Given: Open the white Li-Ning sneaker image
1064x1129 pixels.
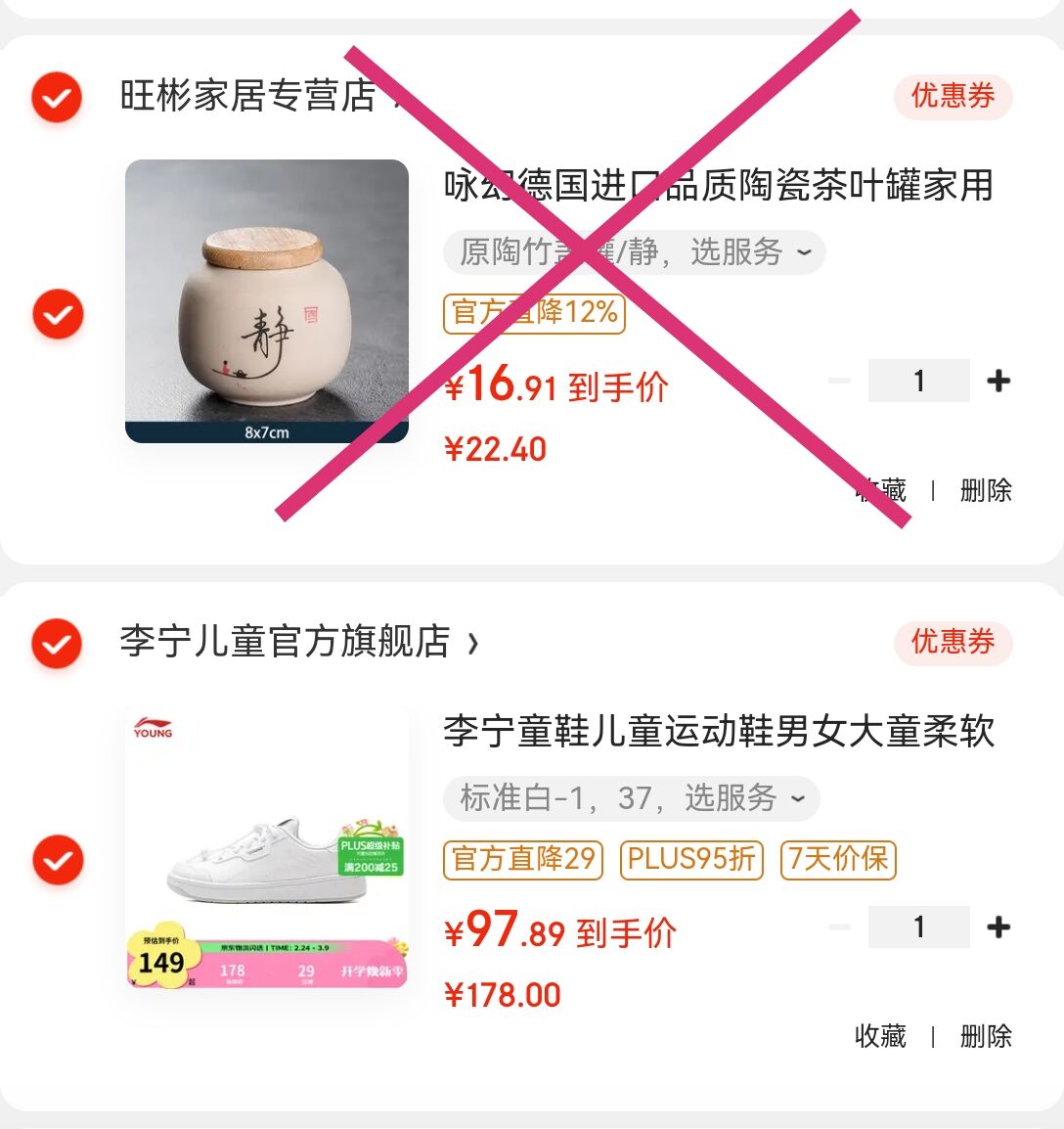Looking at the screenshot, I should [266, 847].
